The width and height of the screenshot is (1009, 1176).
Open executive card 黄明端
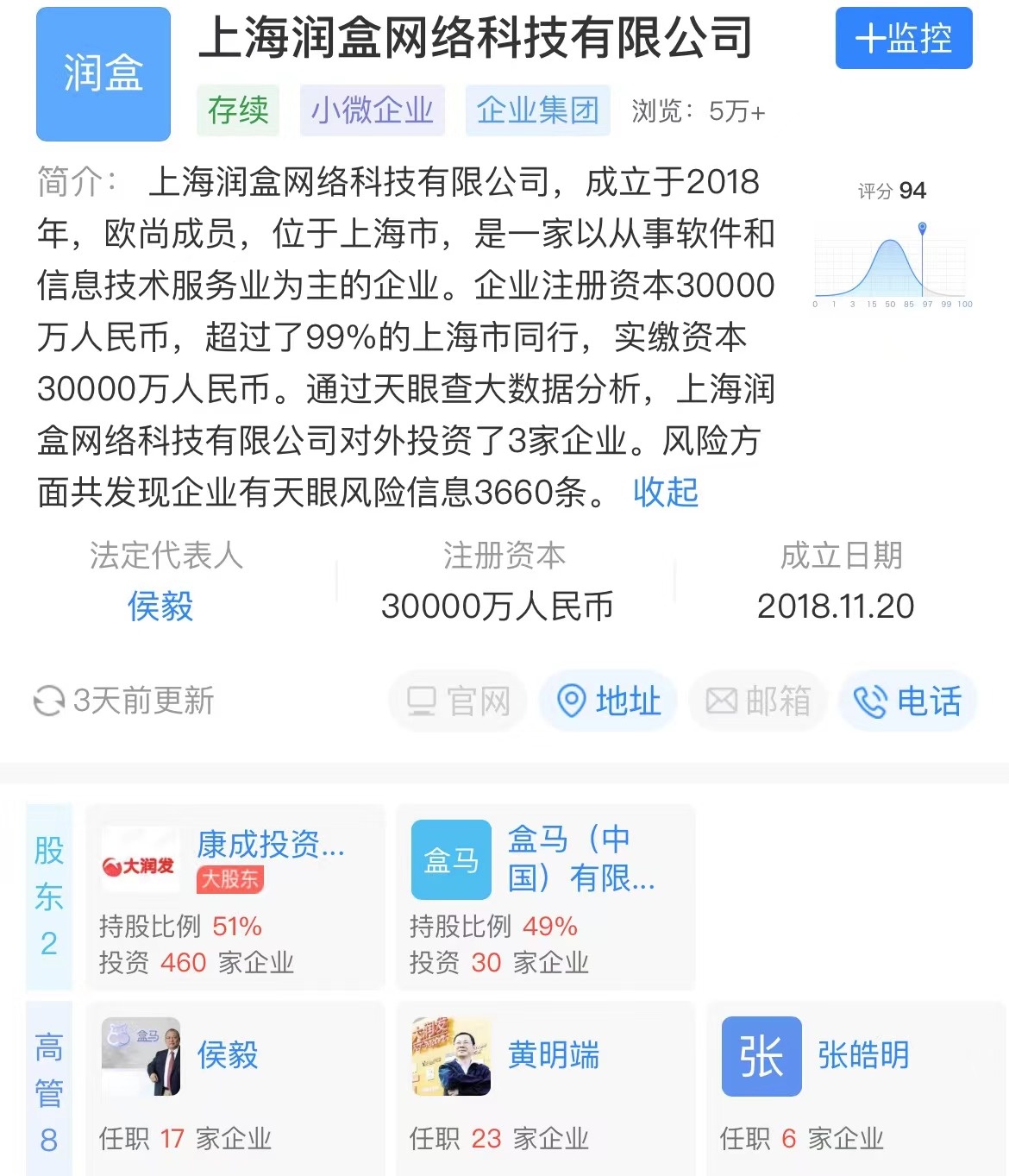pyautogui.click(x=545, y=1087)
